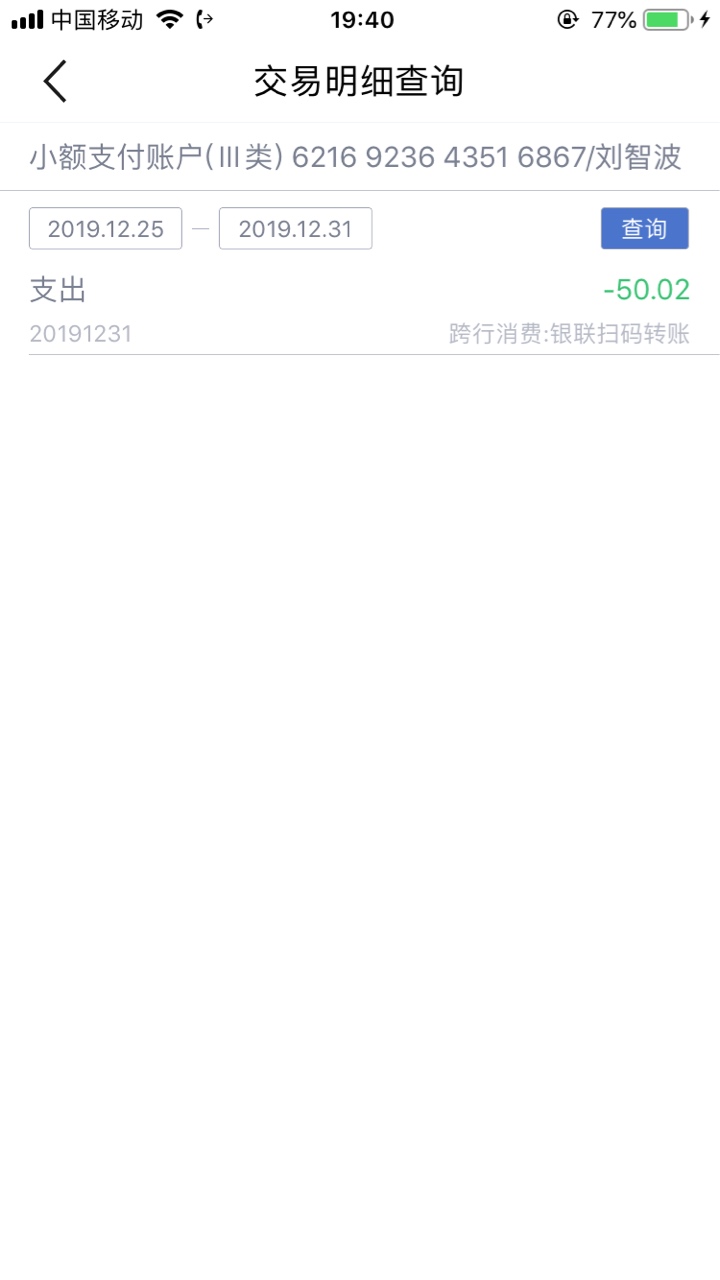Change the end date 2019.12.31
The width and height of the screenshot is (720, 1280).
click(x=295, y=229)
